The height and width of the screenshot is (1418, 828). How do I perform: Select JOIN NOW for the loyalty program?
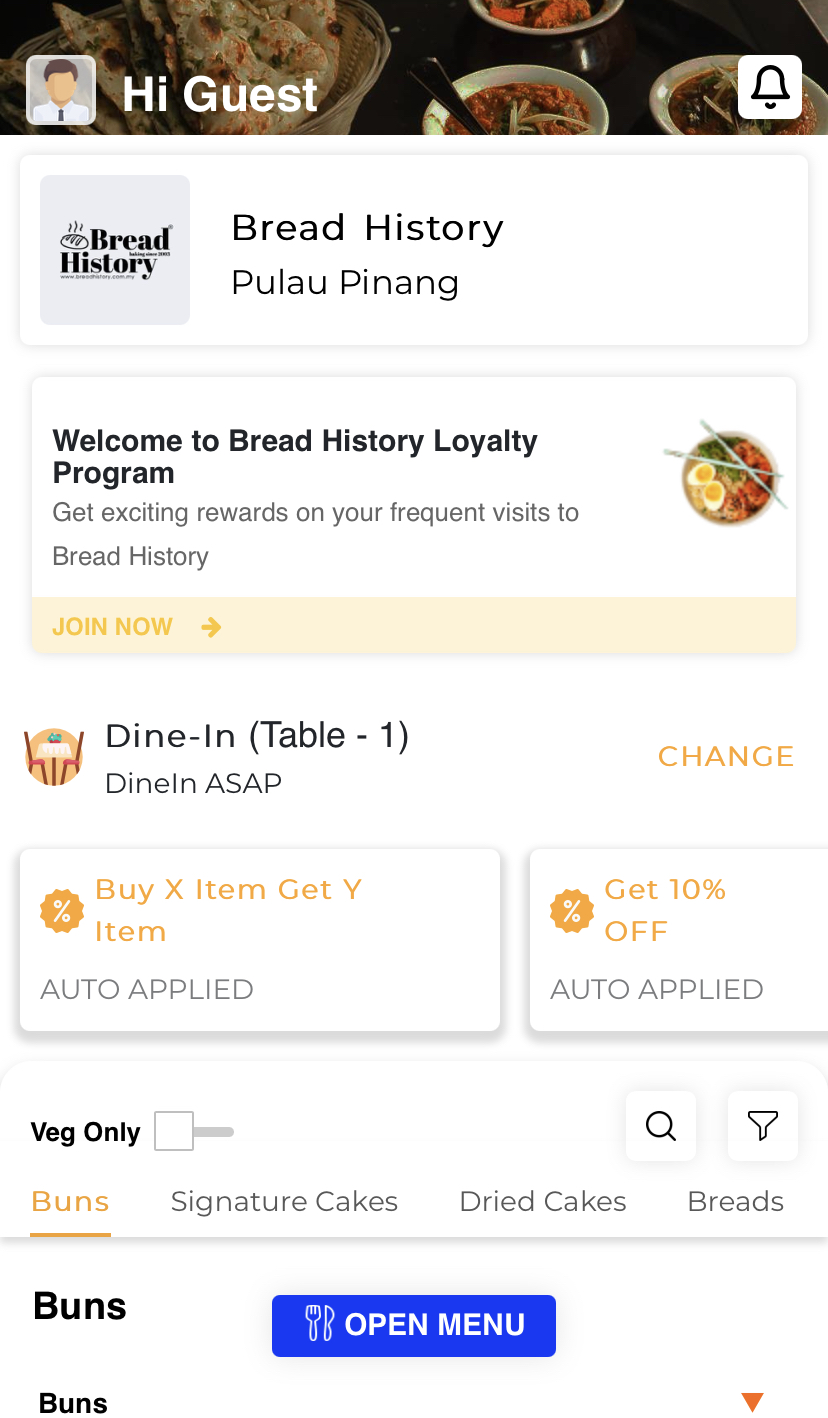point(113,626)
